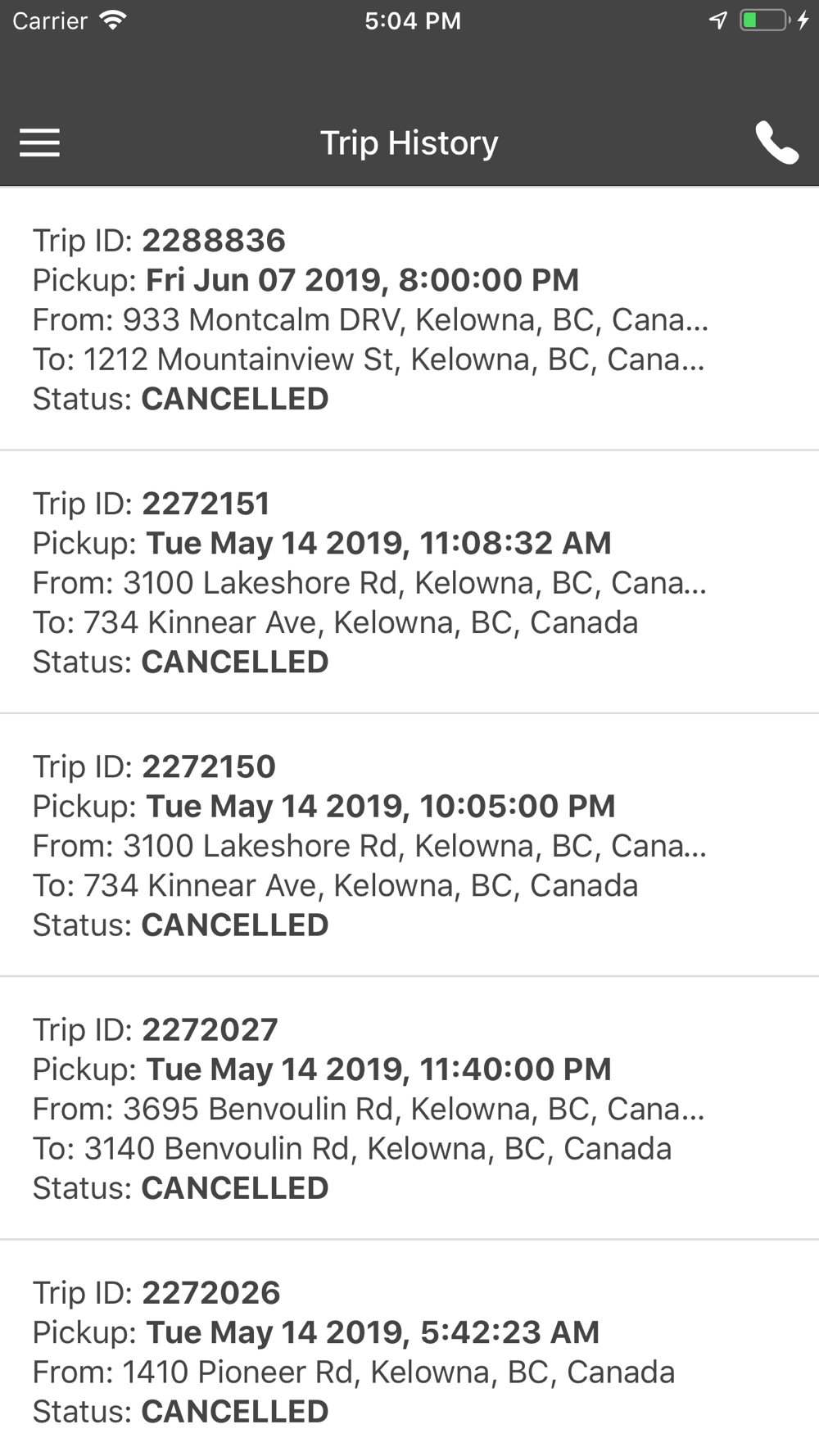View cancelled trip 2272150
Screen dimensions: 819x1456
click(x=409, y=845)
